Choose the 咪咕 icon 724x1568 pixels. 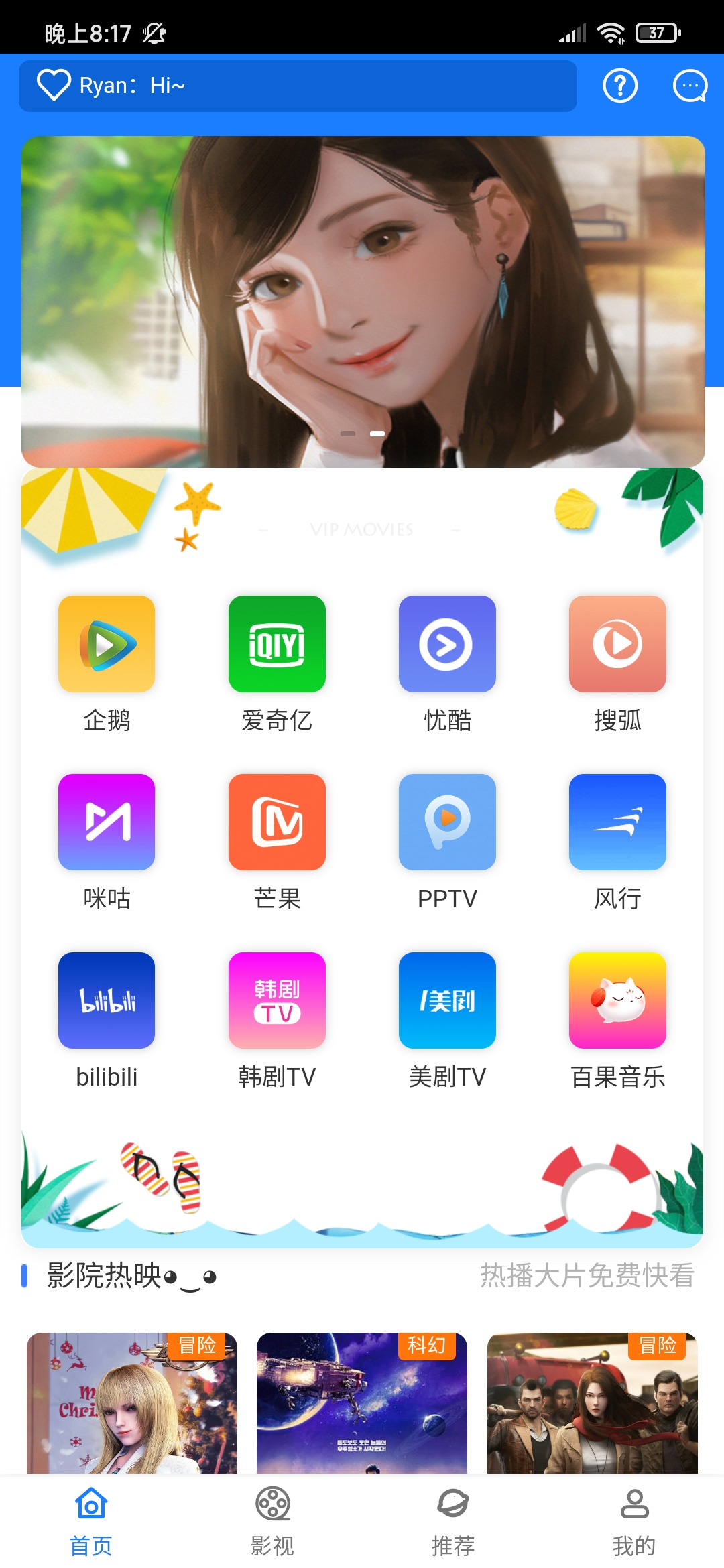[107, 822]
